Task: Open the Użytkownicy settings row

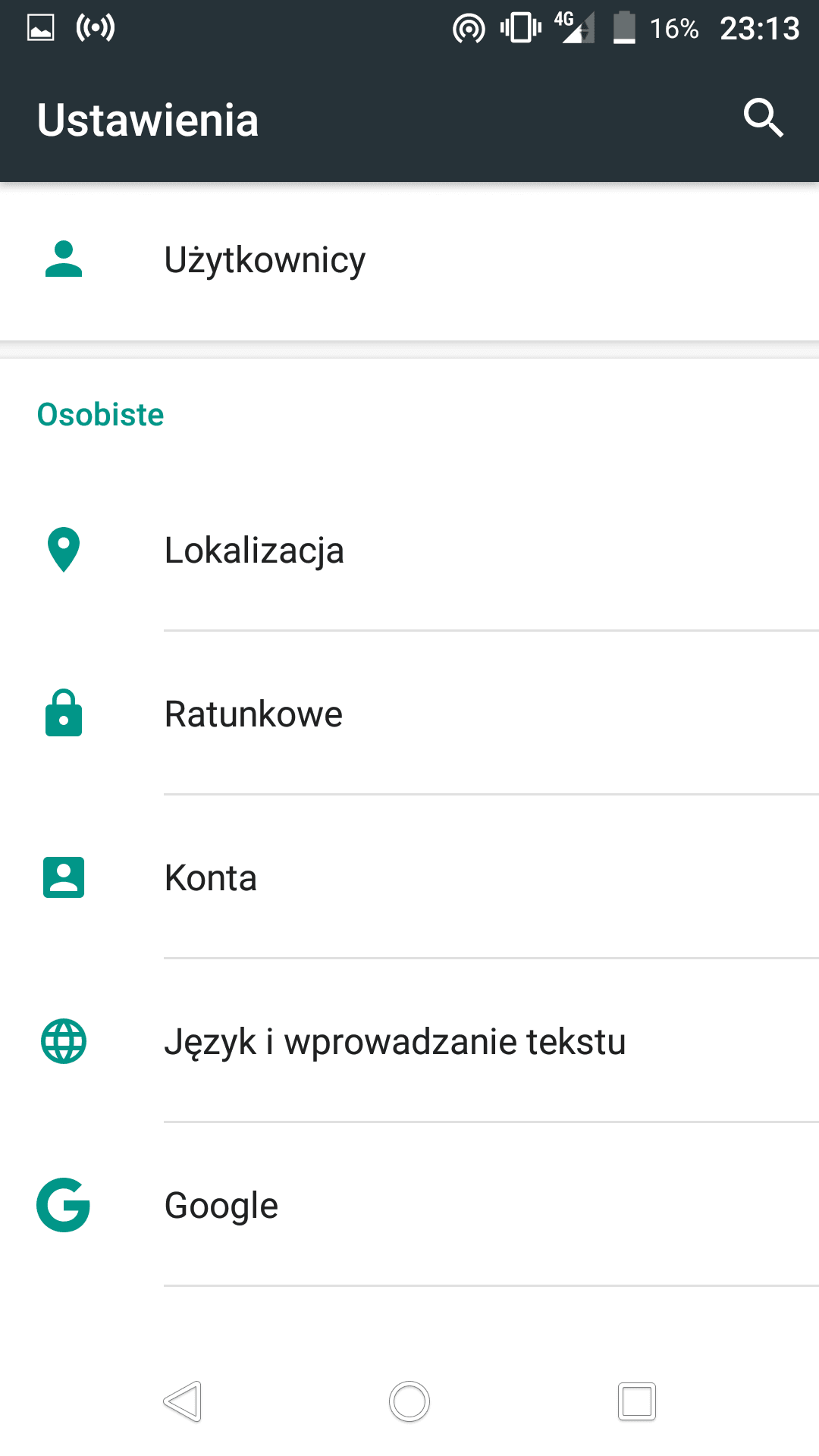Action: [409, 259]
